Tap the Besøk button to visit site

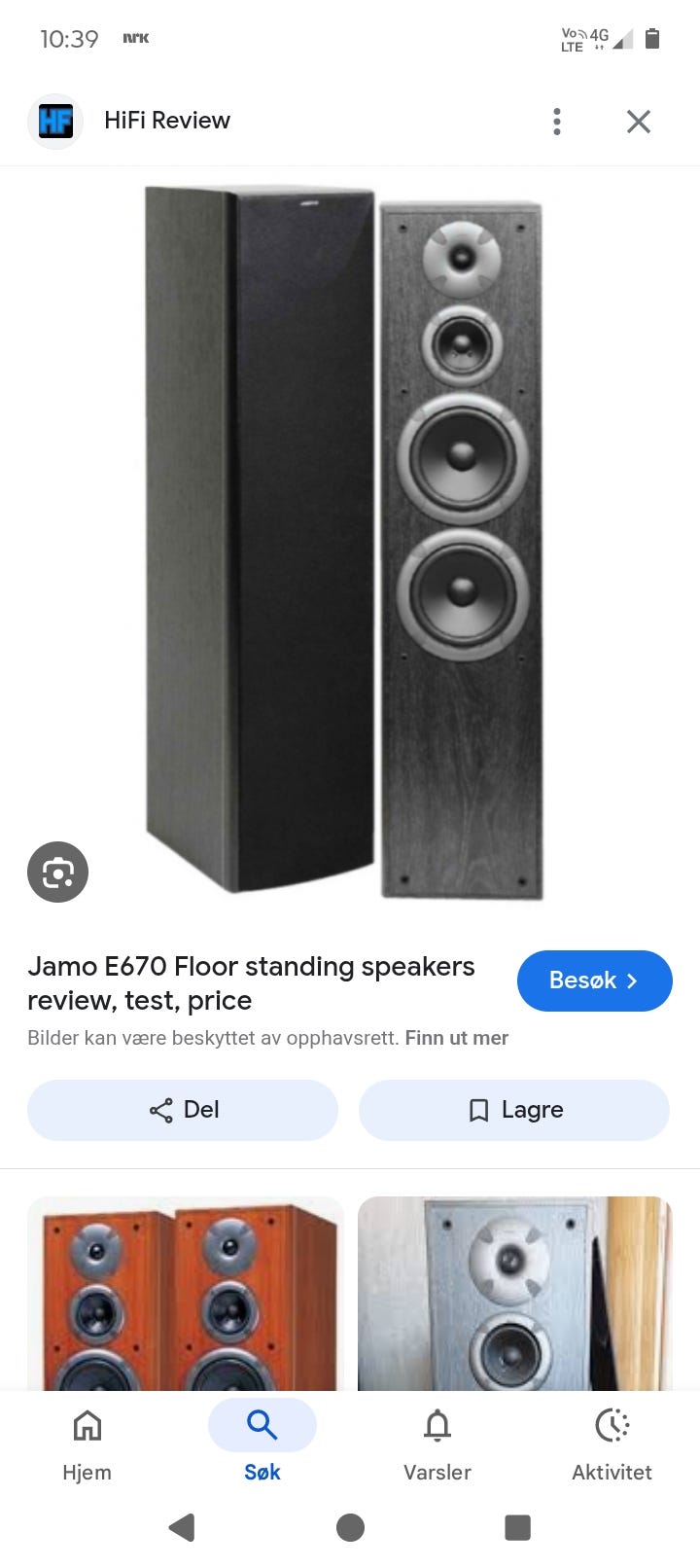click(x=594, y=980)
